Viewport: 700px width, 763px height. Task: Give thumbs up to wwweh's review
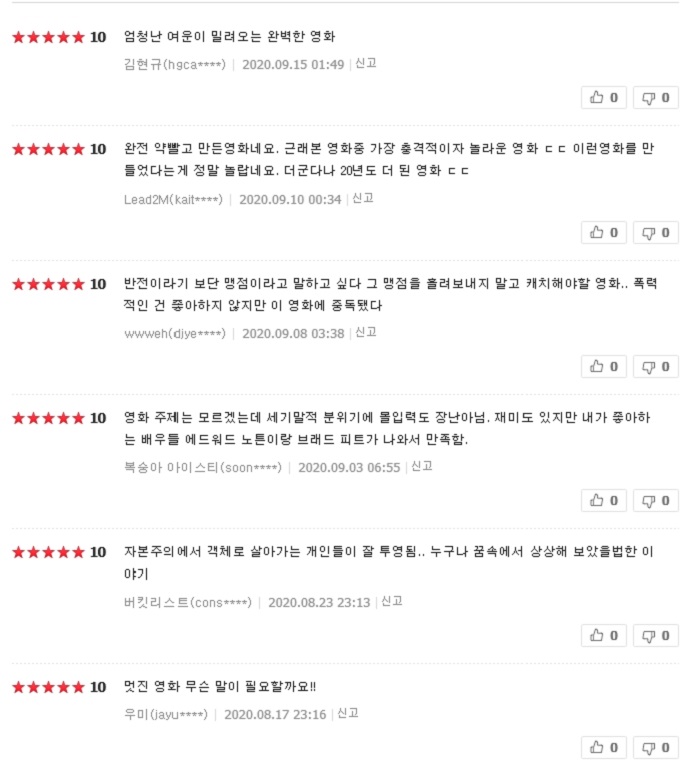click(x=603, y=367)
